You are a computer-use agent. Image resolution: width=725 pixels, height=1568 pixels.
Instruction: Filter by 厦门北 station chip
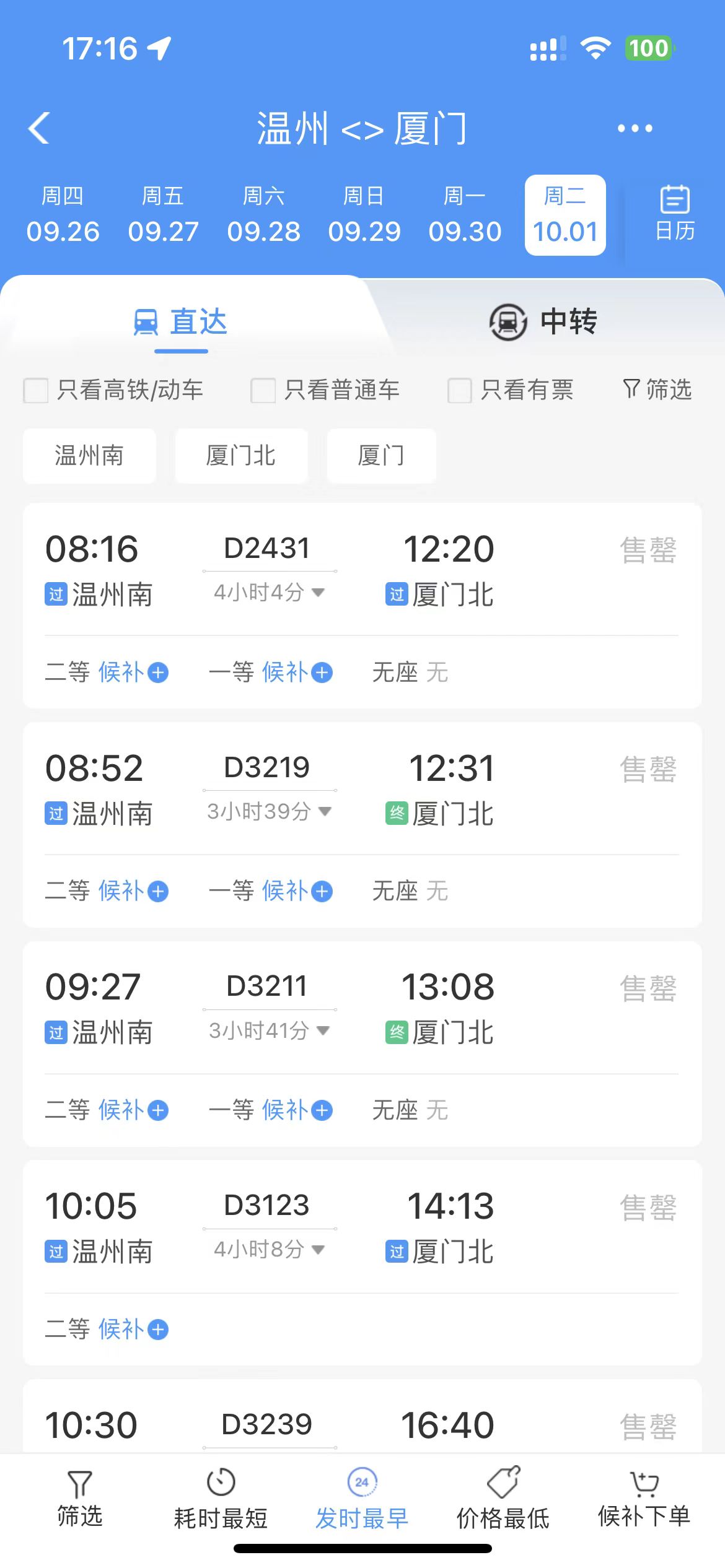(x=241, y=456)
